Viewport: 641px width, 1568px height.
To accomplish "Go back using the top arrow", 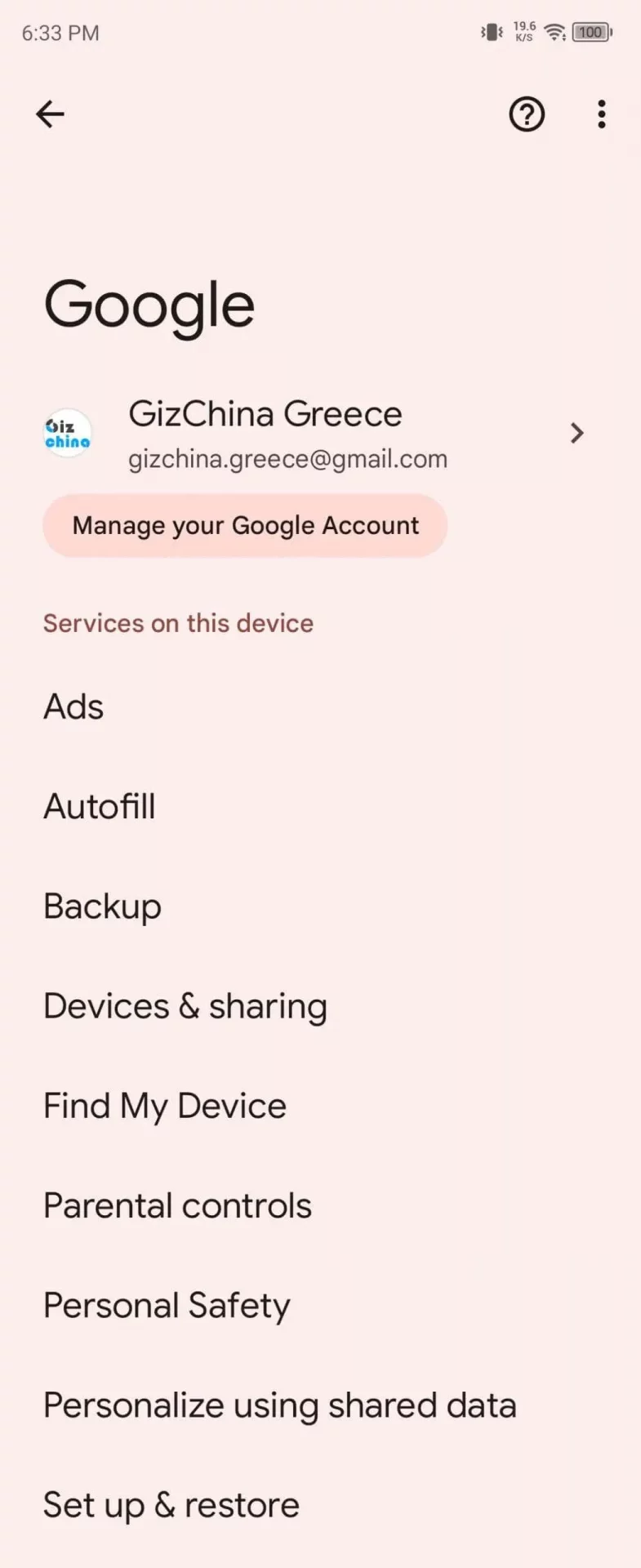I will click(x=50, y=114).
